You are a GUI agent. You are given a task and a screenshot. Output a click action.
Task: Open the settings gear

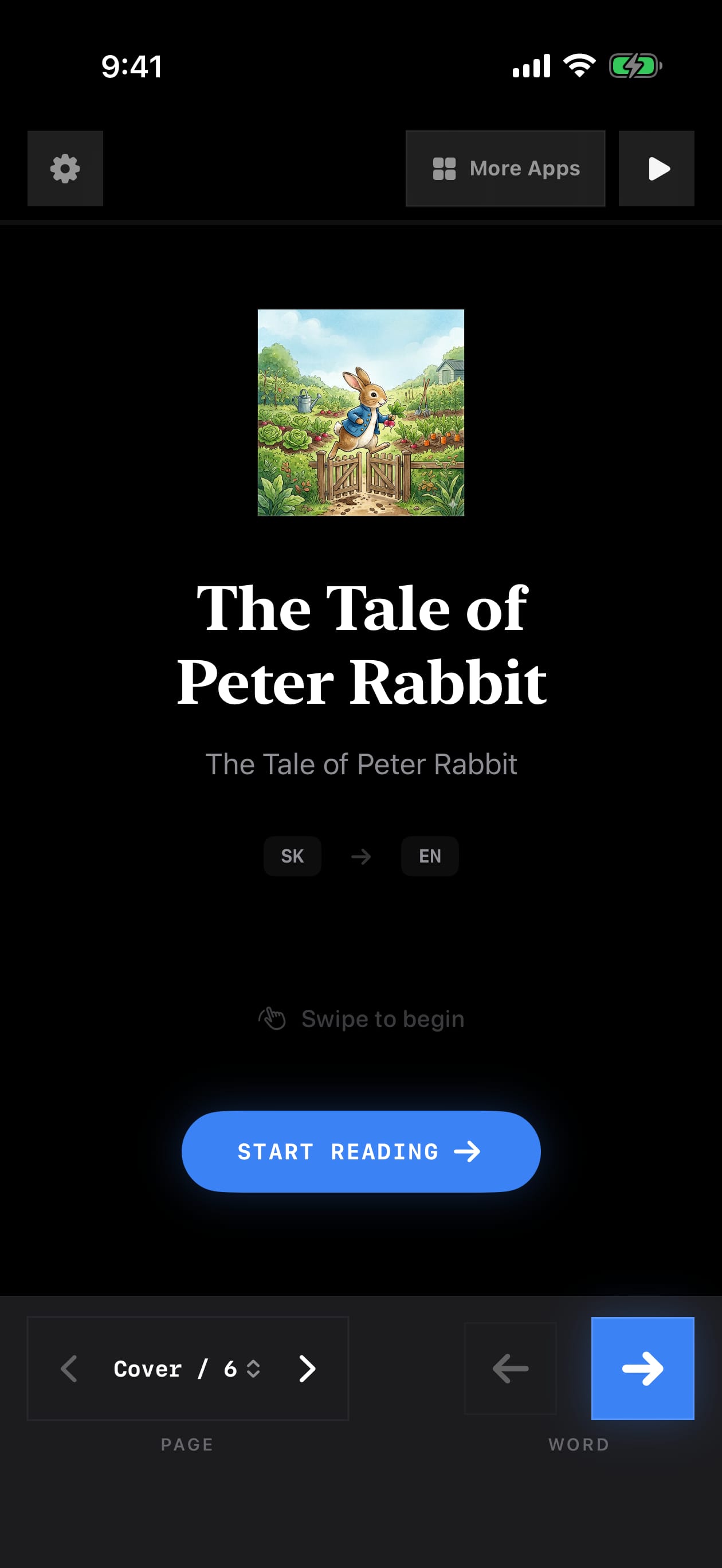point(65,168)
